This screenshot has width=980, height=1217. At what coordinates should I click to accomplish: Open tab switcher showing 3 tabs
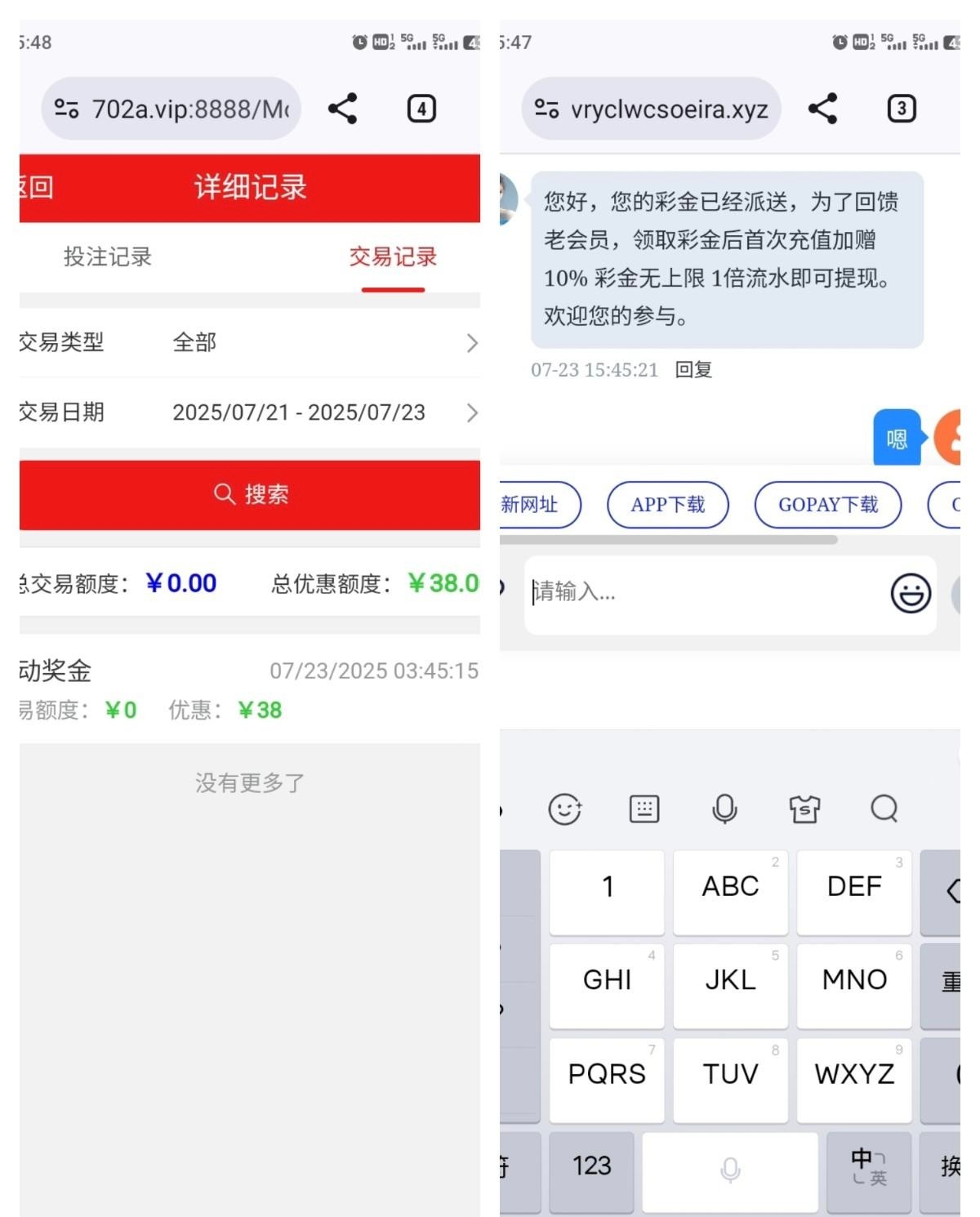pos(901,109)
